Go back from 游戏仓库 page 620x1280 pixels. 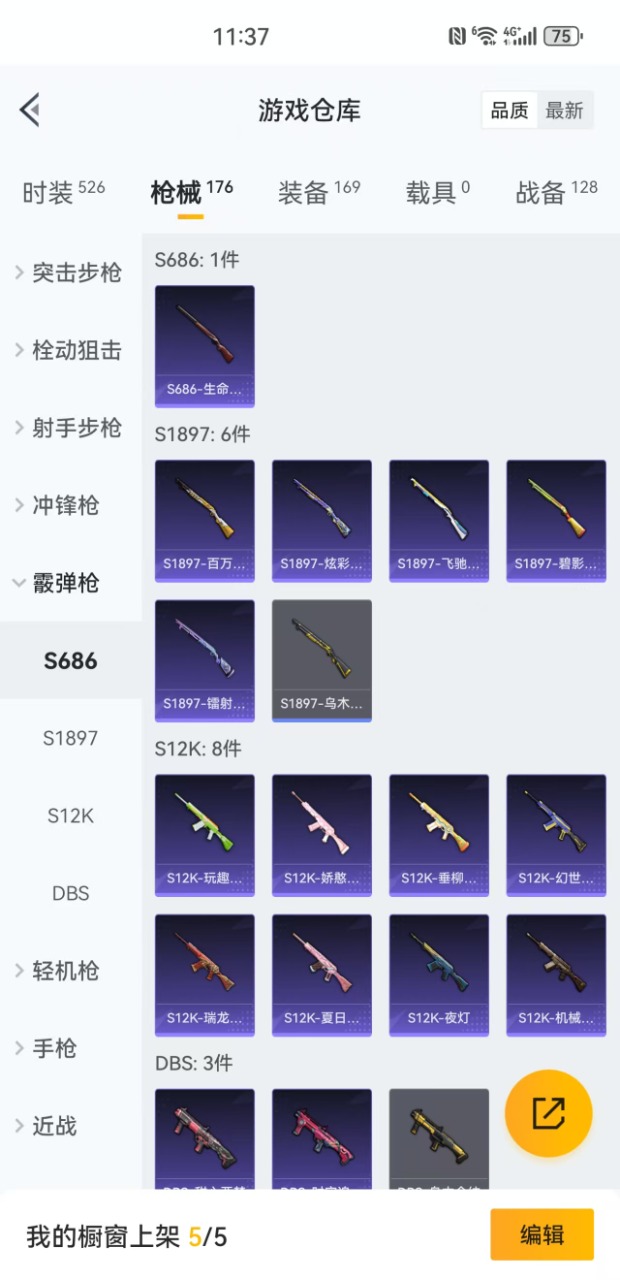point(30,110)
